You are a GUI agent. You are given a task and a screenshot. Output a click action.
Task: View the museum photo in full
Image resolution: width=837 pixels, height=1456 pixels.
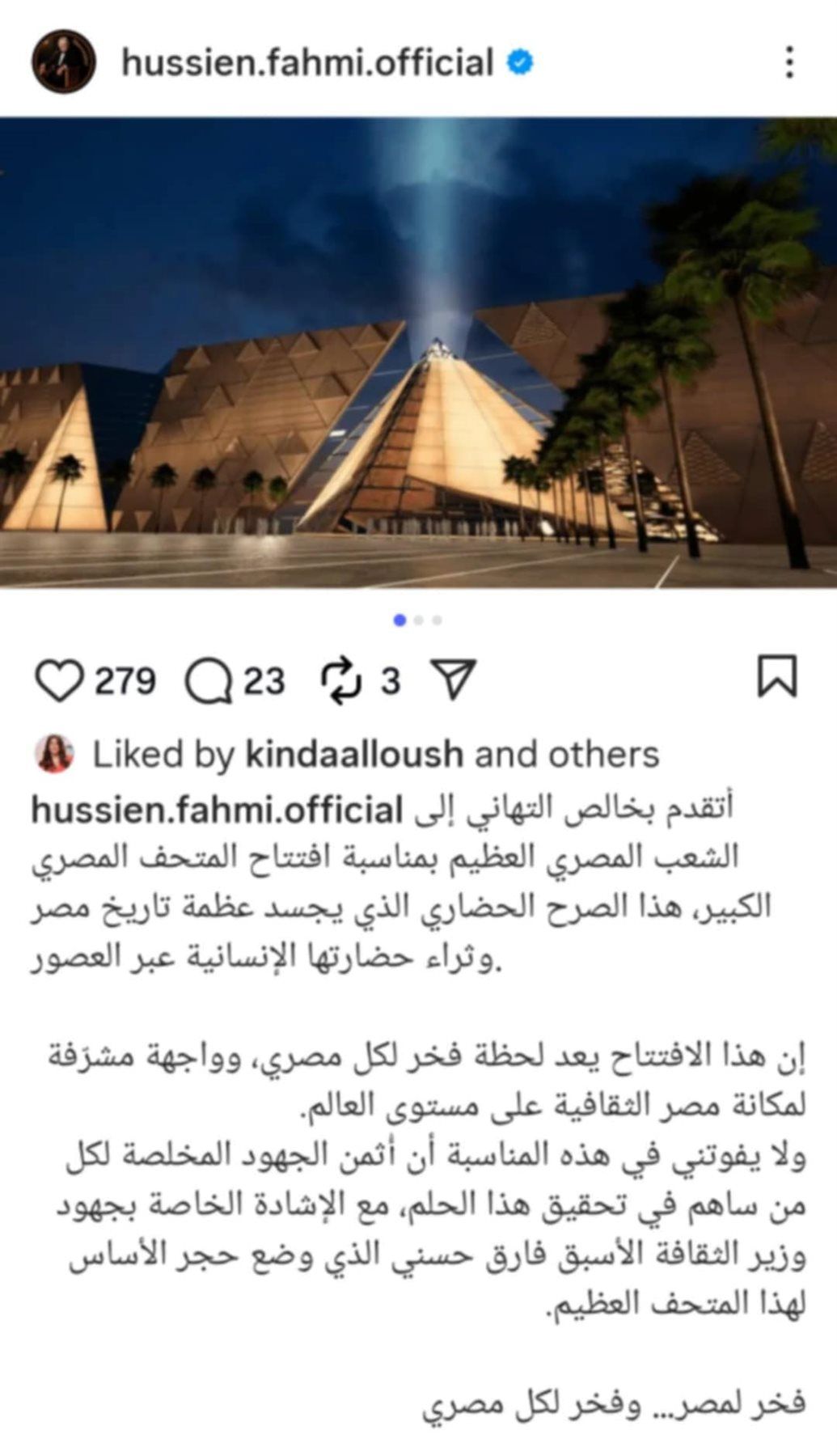418,352
